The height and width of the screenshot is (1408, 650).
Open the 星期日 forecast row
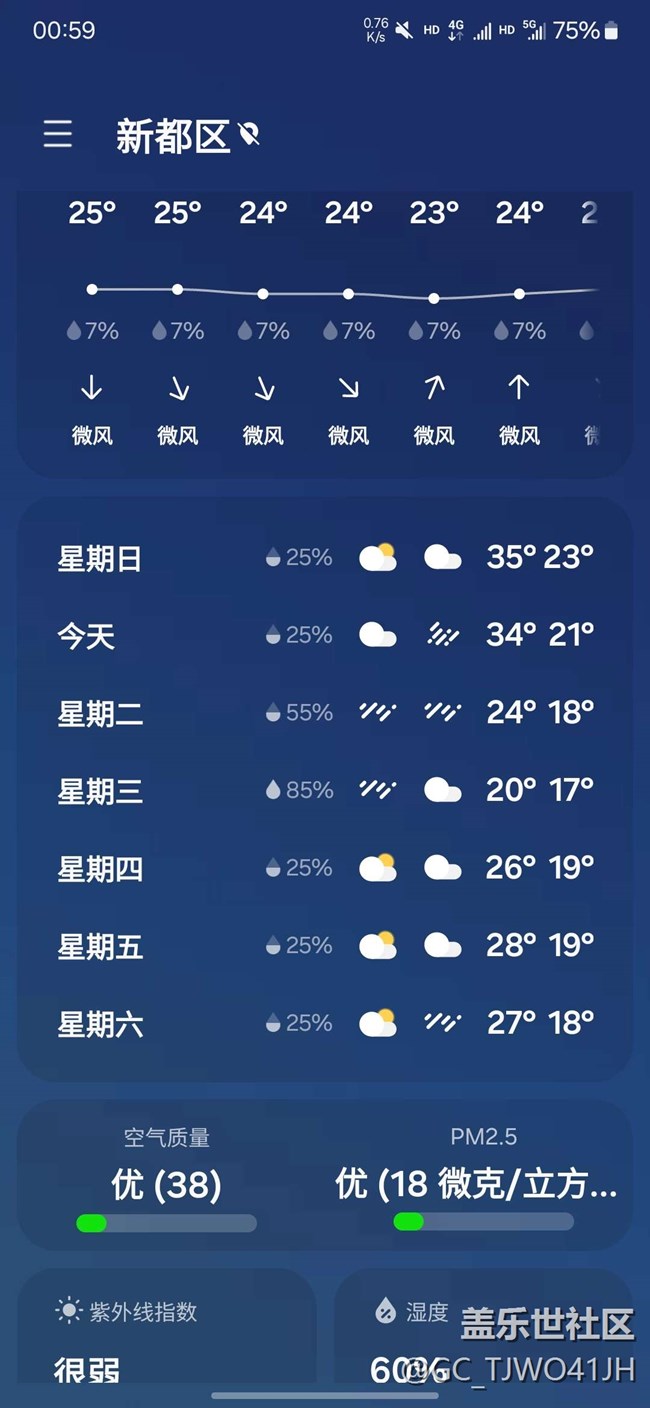[x=325, y=558]
